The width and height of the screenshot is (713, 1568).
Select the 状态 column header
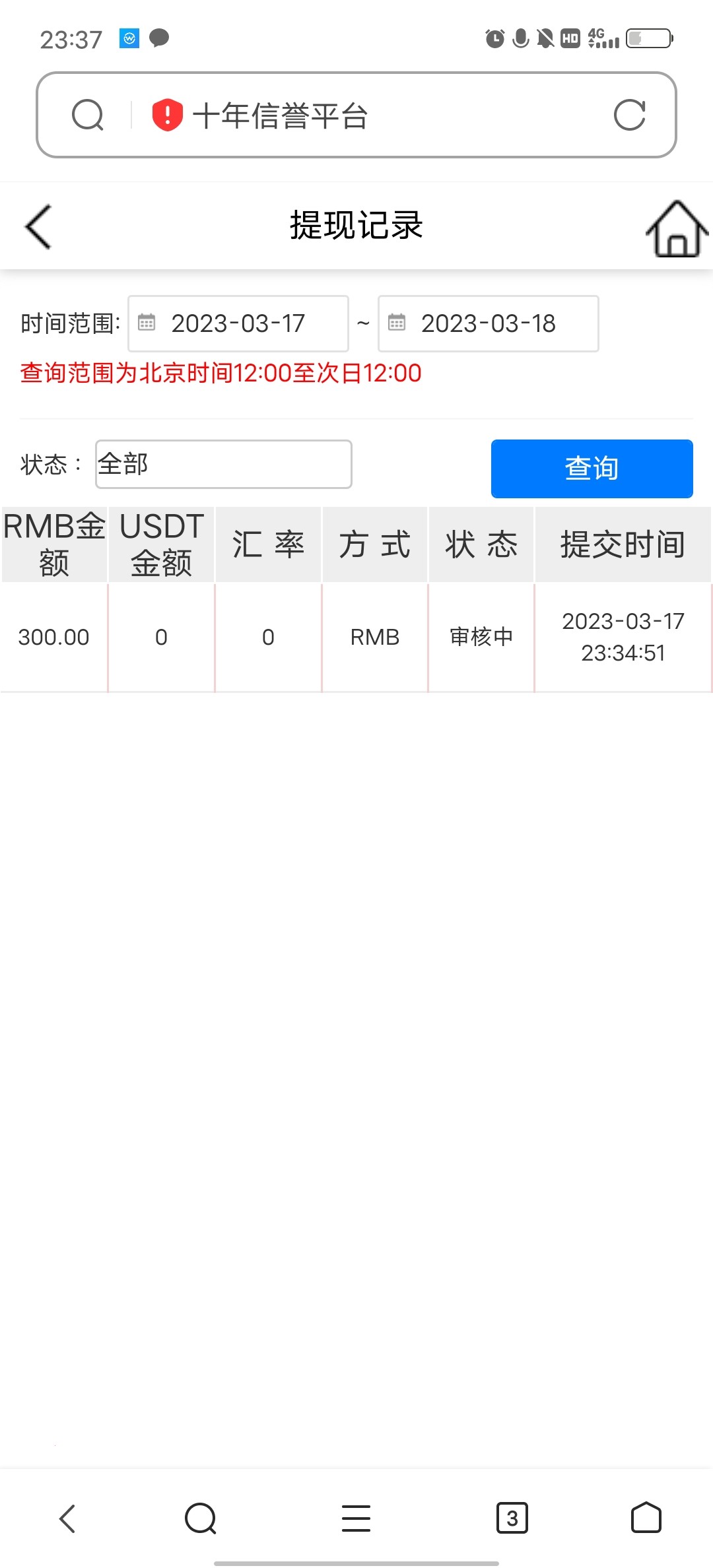pyautogui.click(x=481, y=543)
